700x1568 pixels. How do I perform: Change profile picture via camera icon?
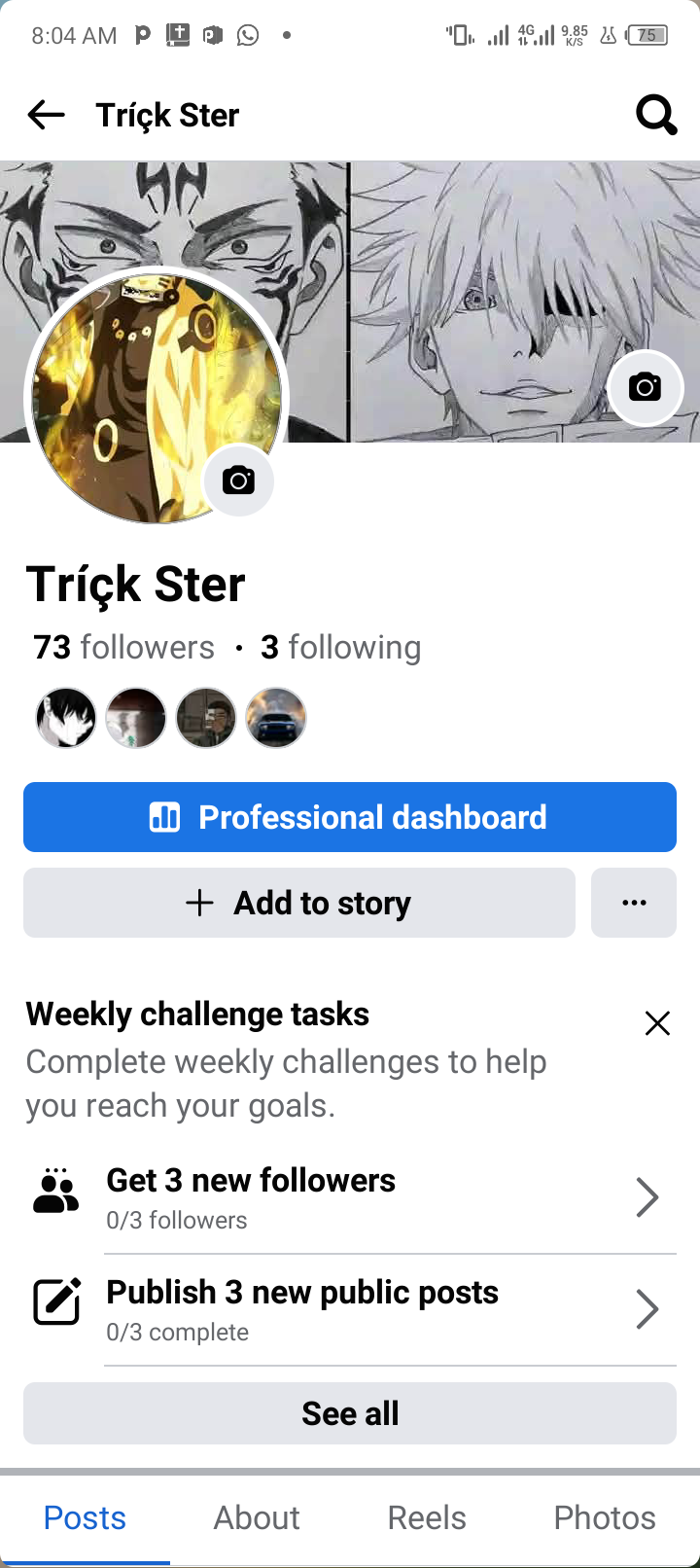238,481
